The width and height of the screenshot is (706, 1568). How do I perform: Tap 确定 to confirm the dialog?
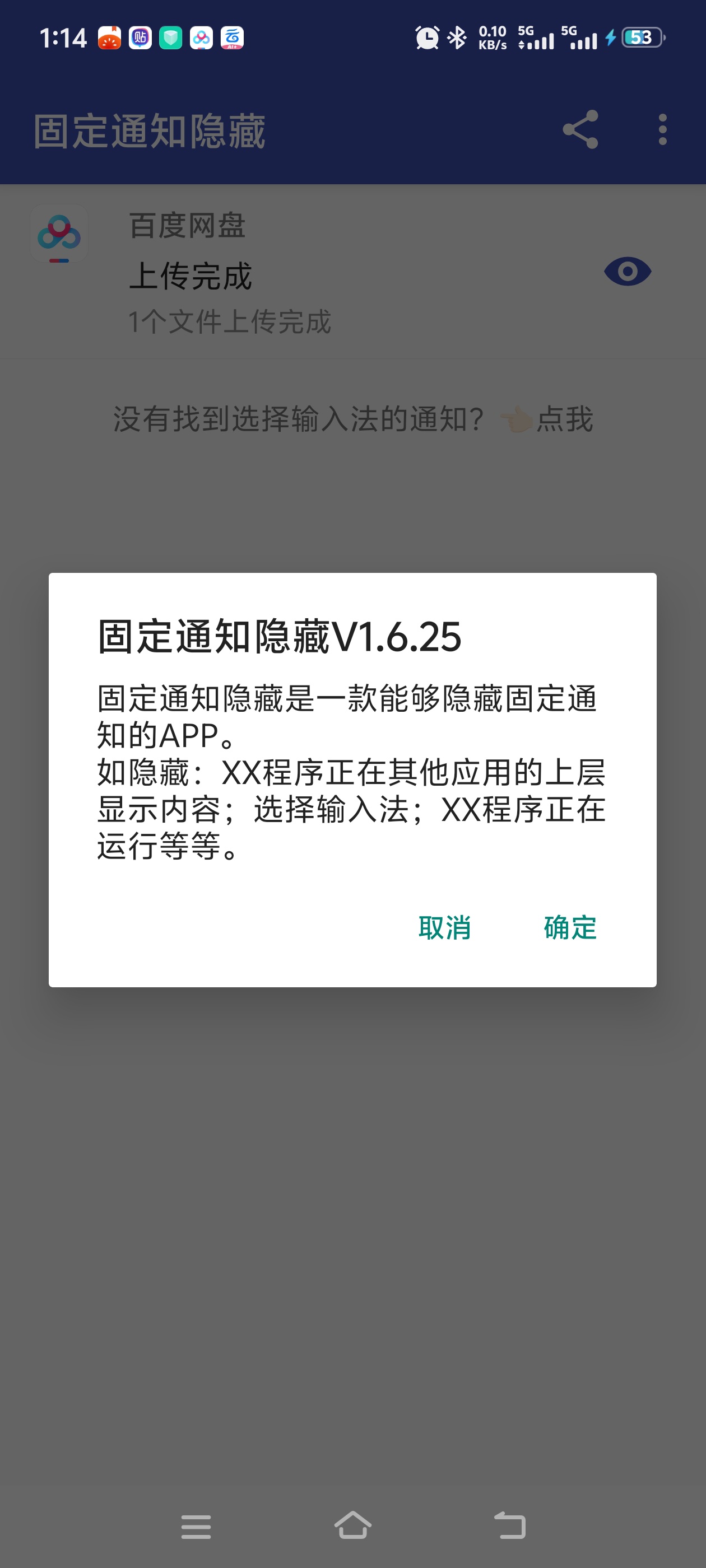click(x=569, y=928)
